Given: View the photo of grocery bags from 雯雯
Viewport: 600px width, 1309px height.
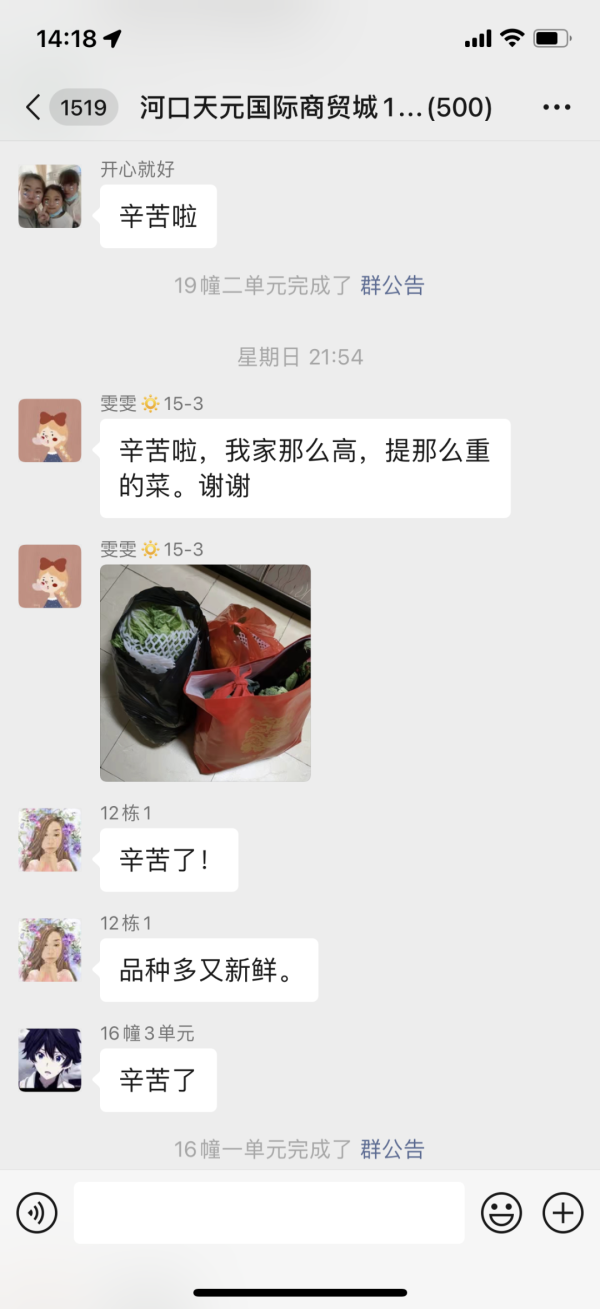Looking at the screenshot, I should pyautogui.click(x=205, y=672).
